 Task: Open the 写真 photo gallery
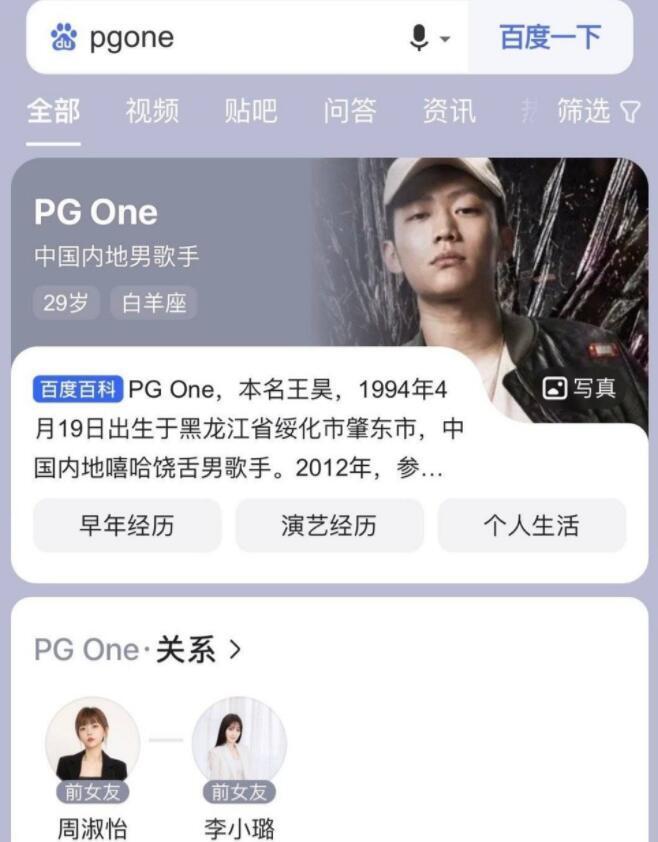coord(579,388)
